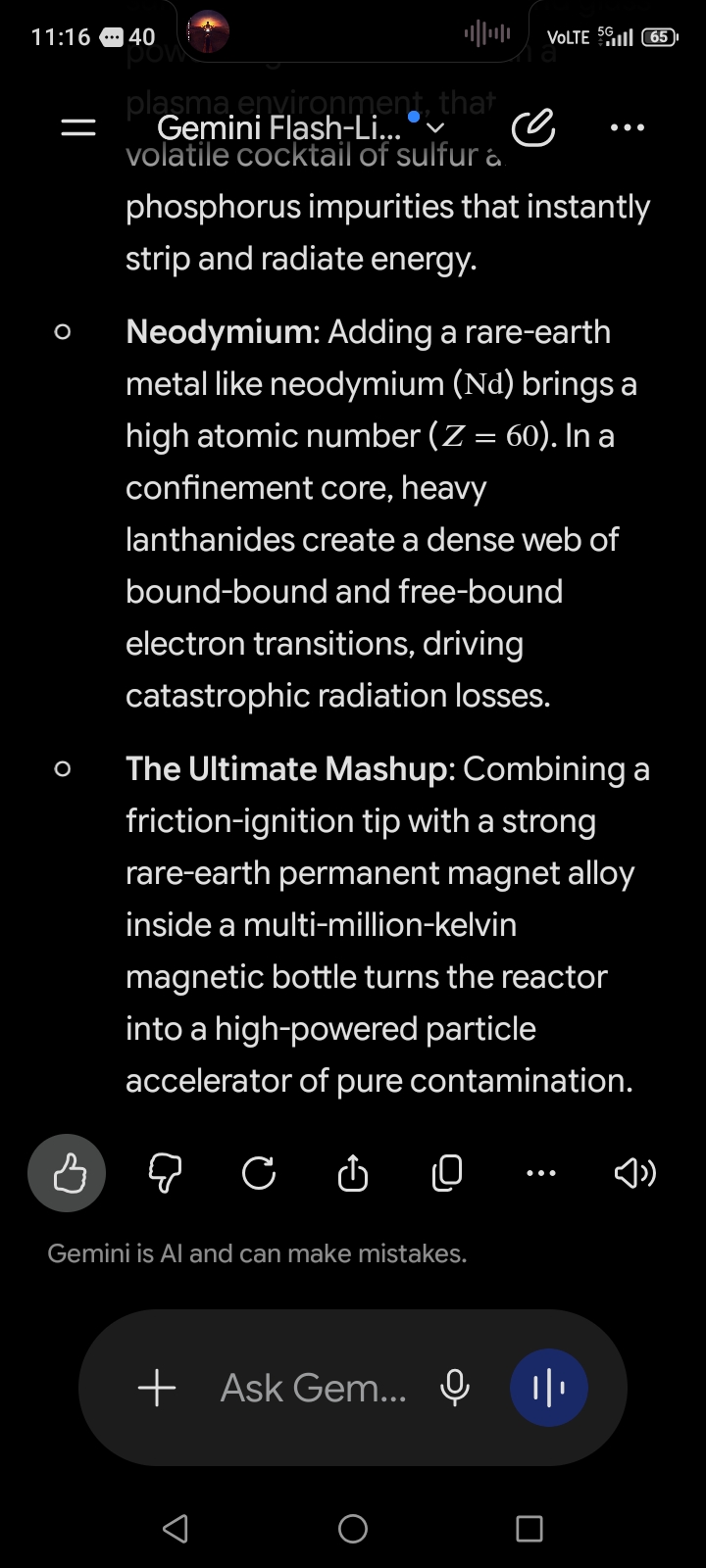706x1568 pixels.
Task: Go to the home screen via system navigation
Action: 353,1529
